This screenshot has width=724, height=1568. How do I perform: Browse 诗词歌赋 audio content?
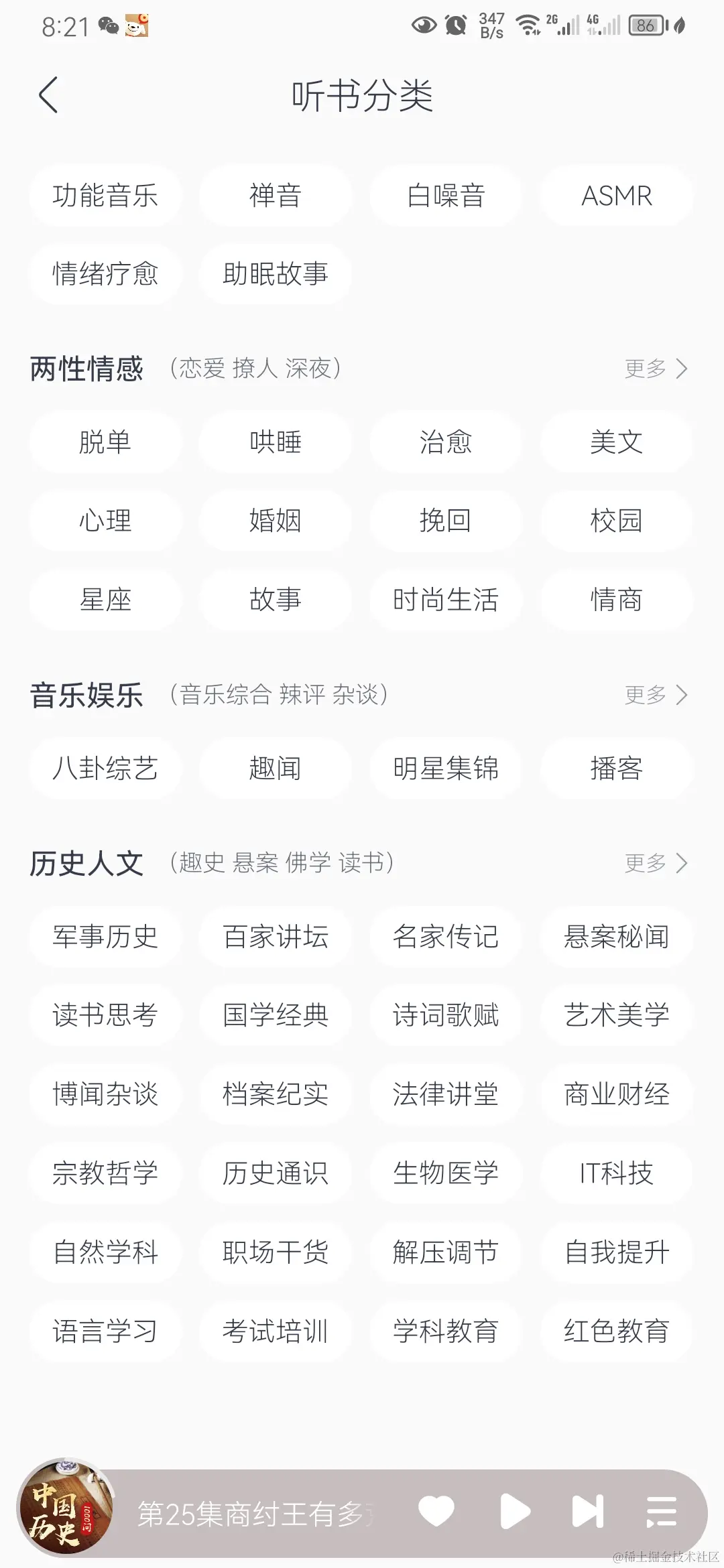446,1015
